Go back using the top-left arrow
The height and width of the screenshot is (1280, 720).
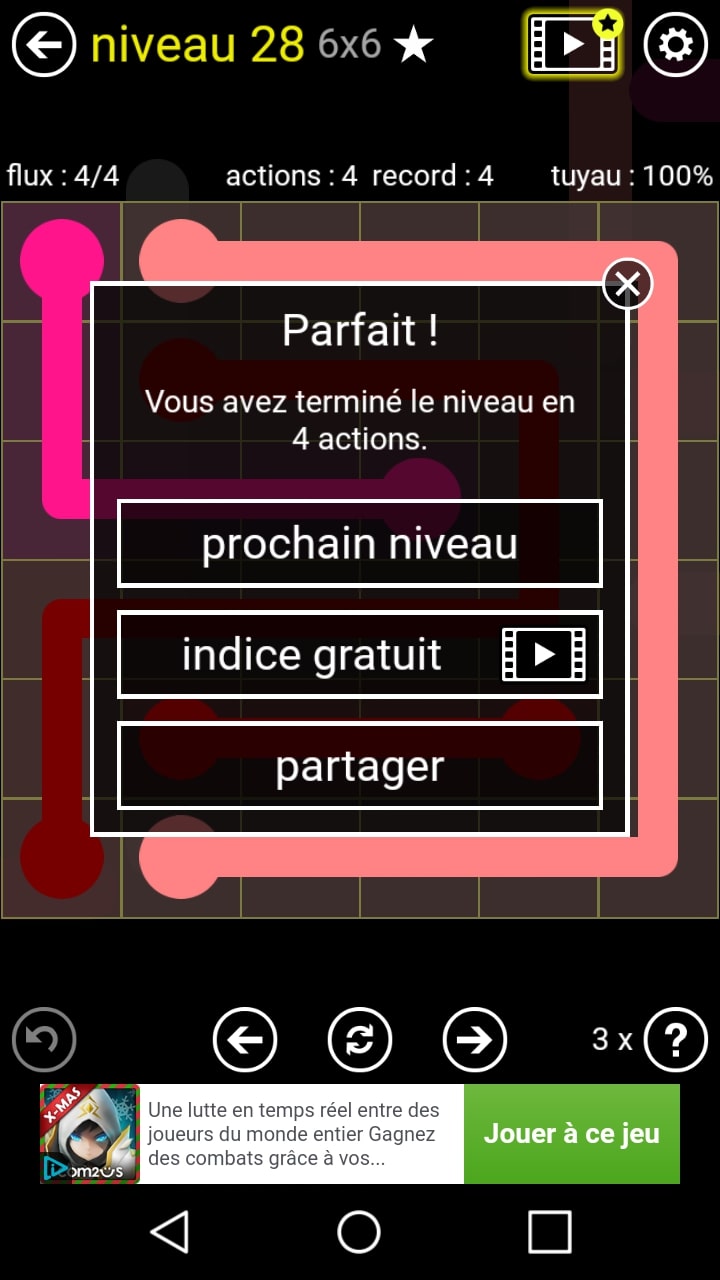tap(44, 45)
